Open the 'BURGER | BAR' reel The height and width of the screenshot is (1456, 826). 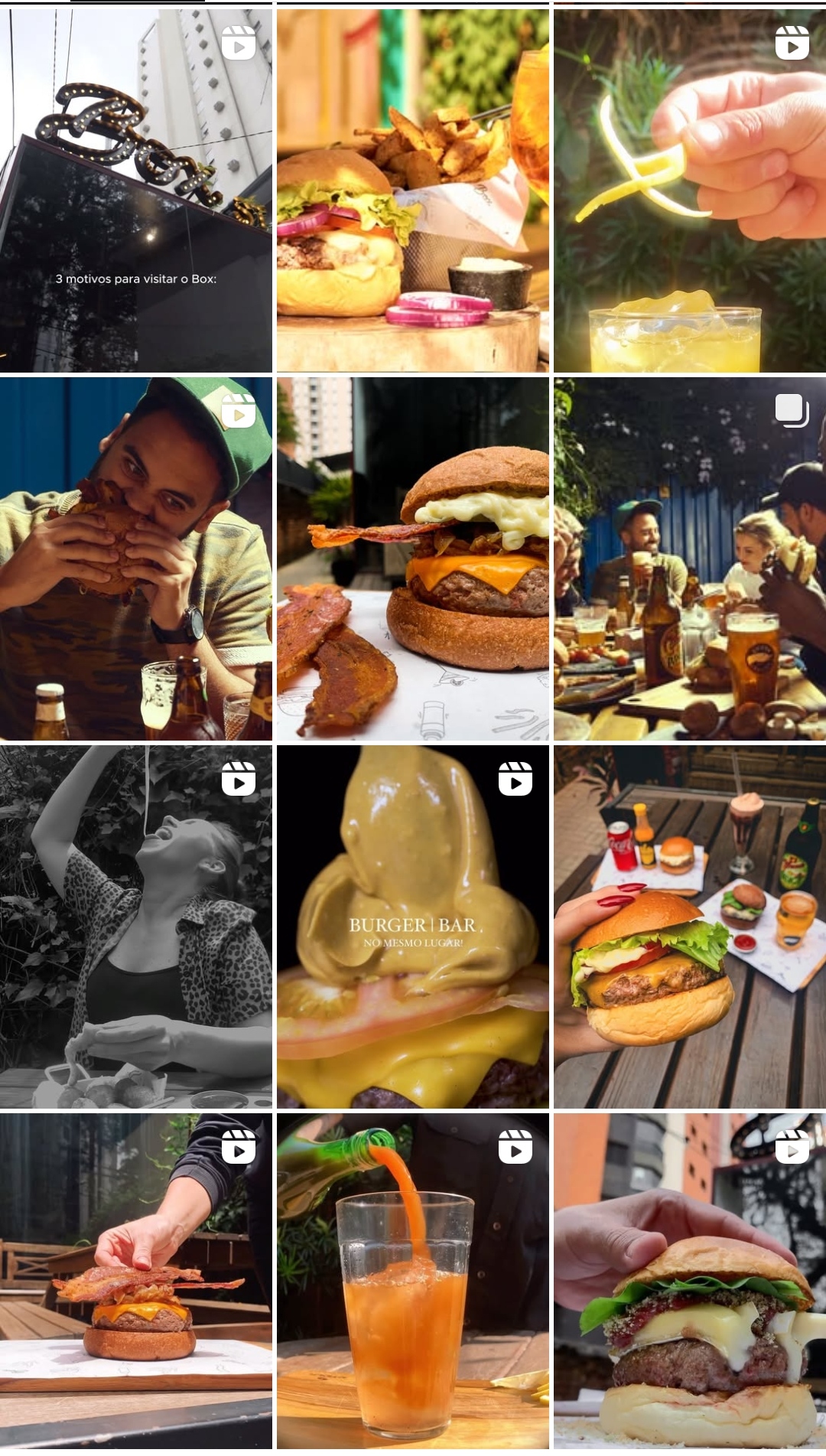point(413,927)
